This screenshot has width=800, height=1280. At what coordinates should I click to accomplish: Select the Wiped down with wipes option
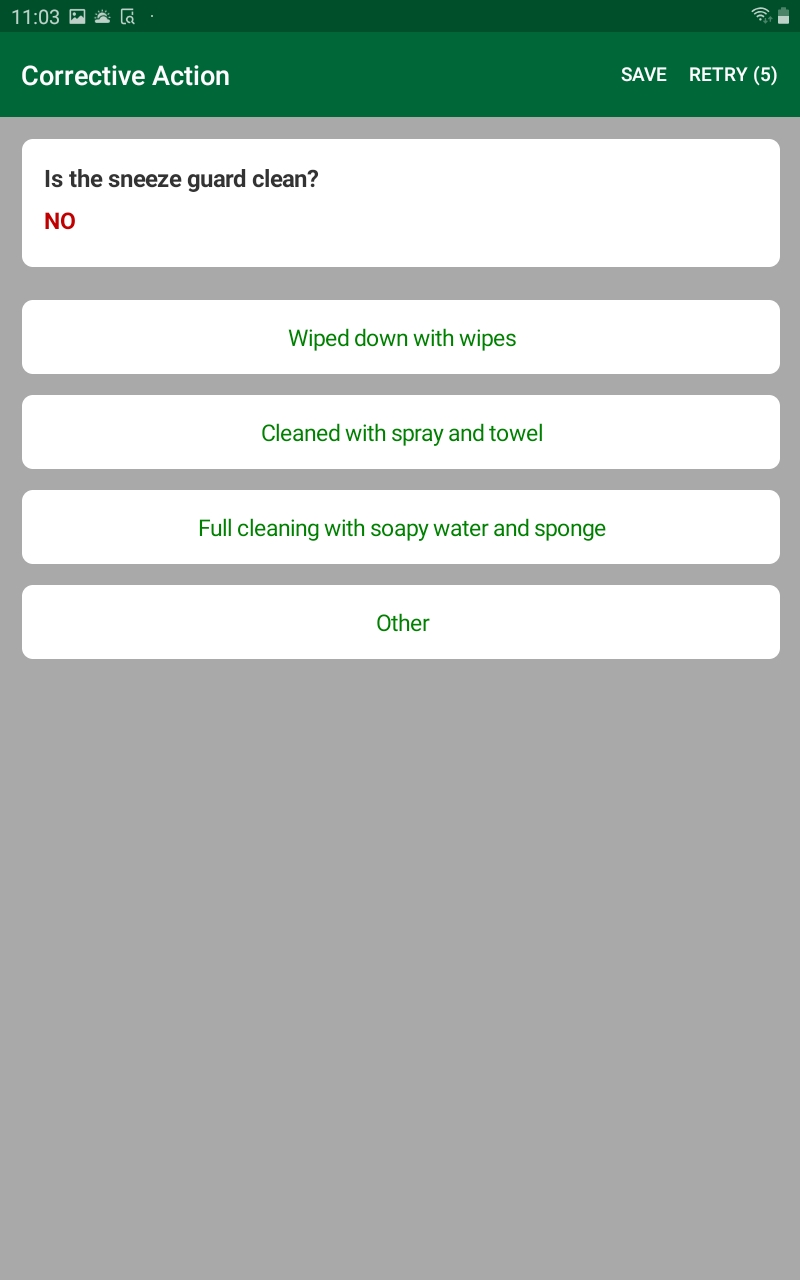(401, 337)
